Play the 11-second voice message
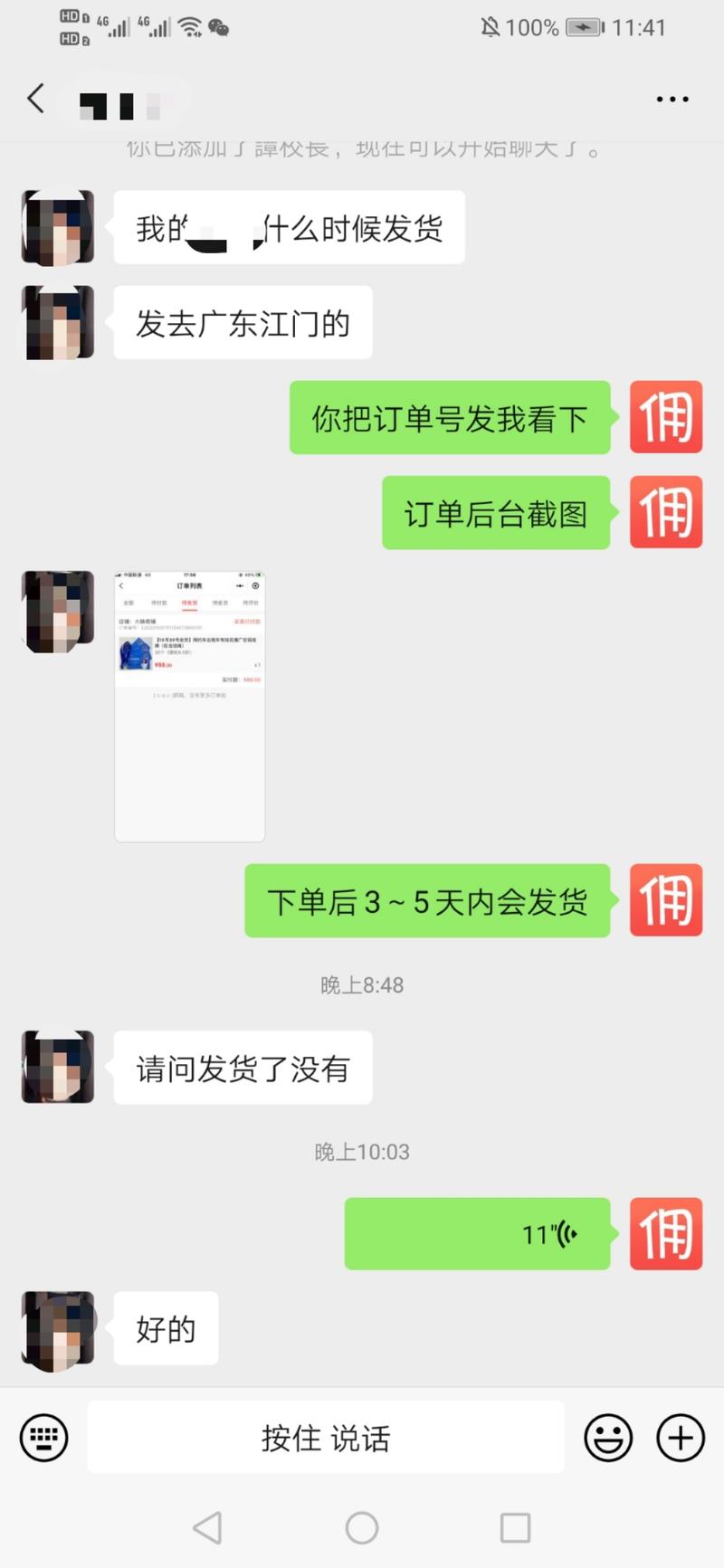 [478, 1233]
